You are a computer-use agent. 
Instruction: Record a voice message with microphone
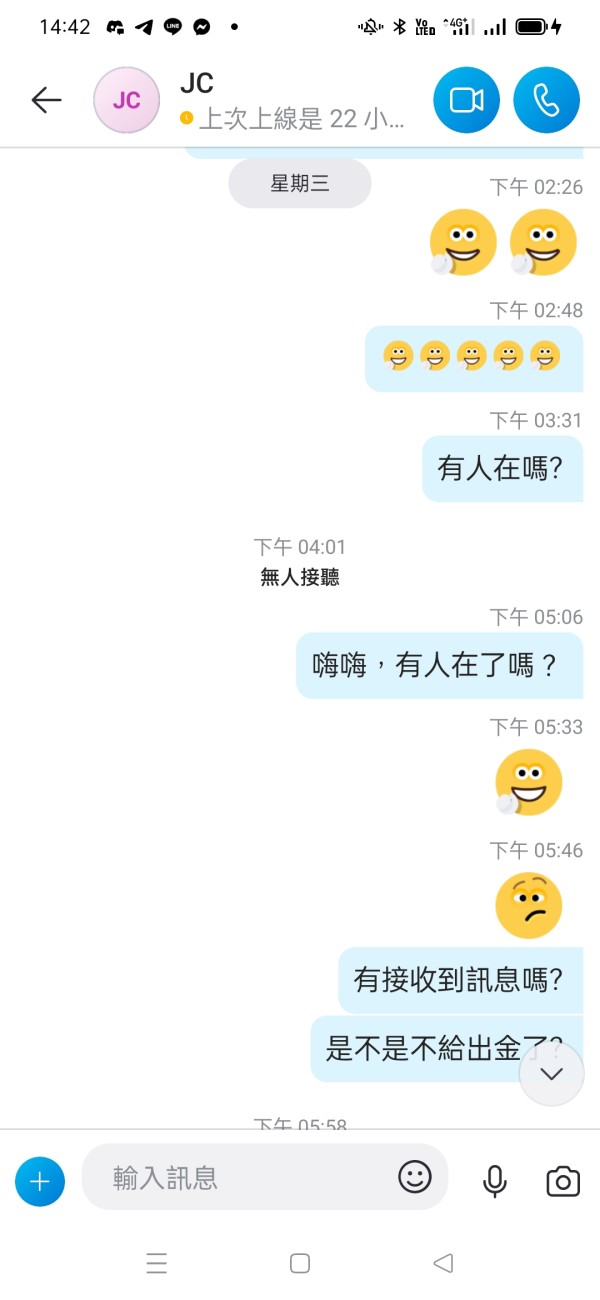coord(494,1180)
